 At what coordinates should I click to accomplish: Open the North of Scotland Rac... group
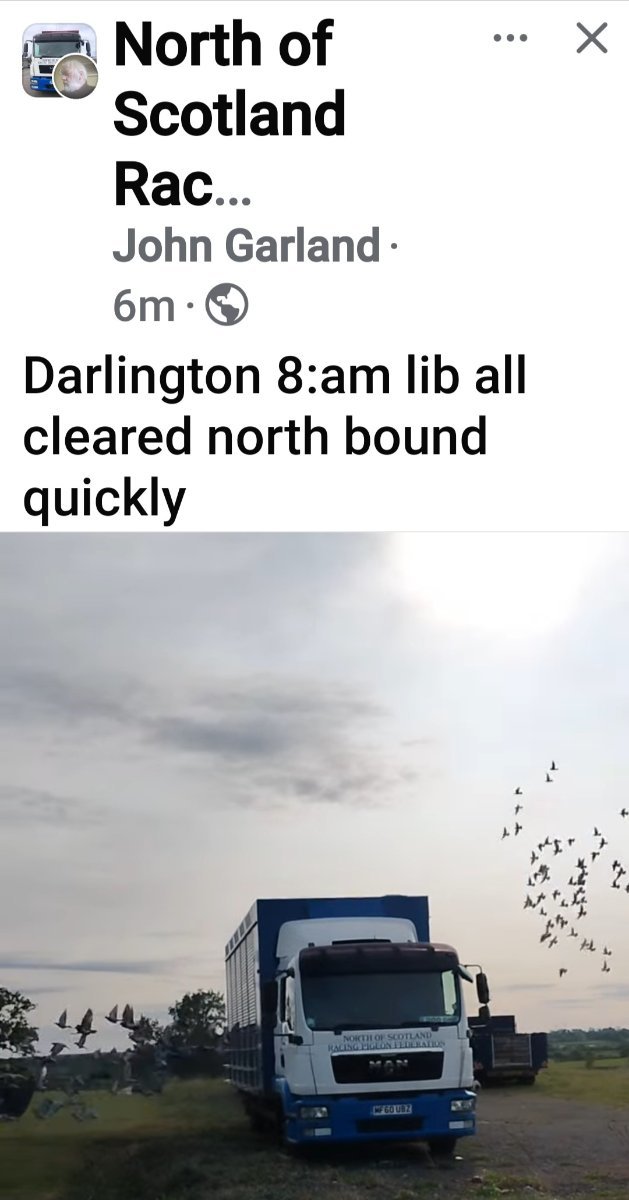pyautogui.click(x=230, y=116)
